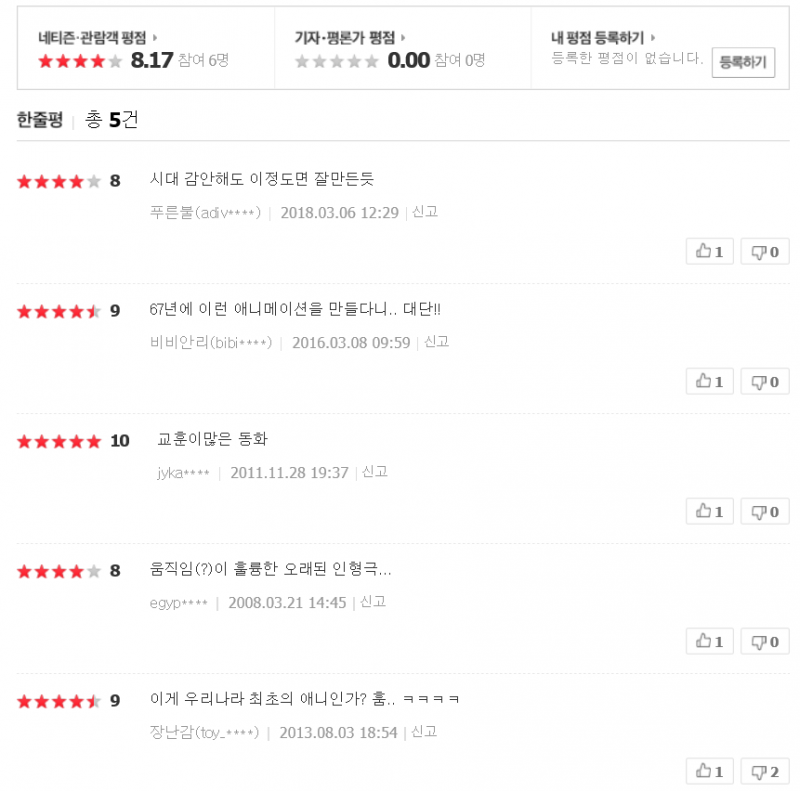800x791 pixels.
Task: View profile of reviewer 푸른불(adiv****)
Action: (x=205, y=212)
